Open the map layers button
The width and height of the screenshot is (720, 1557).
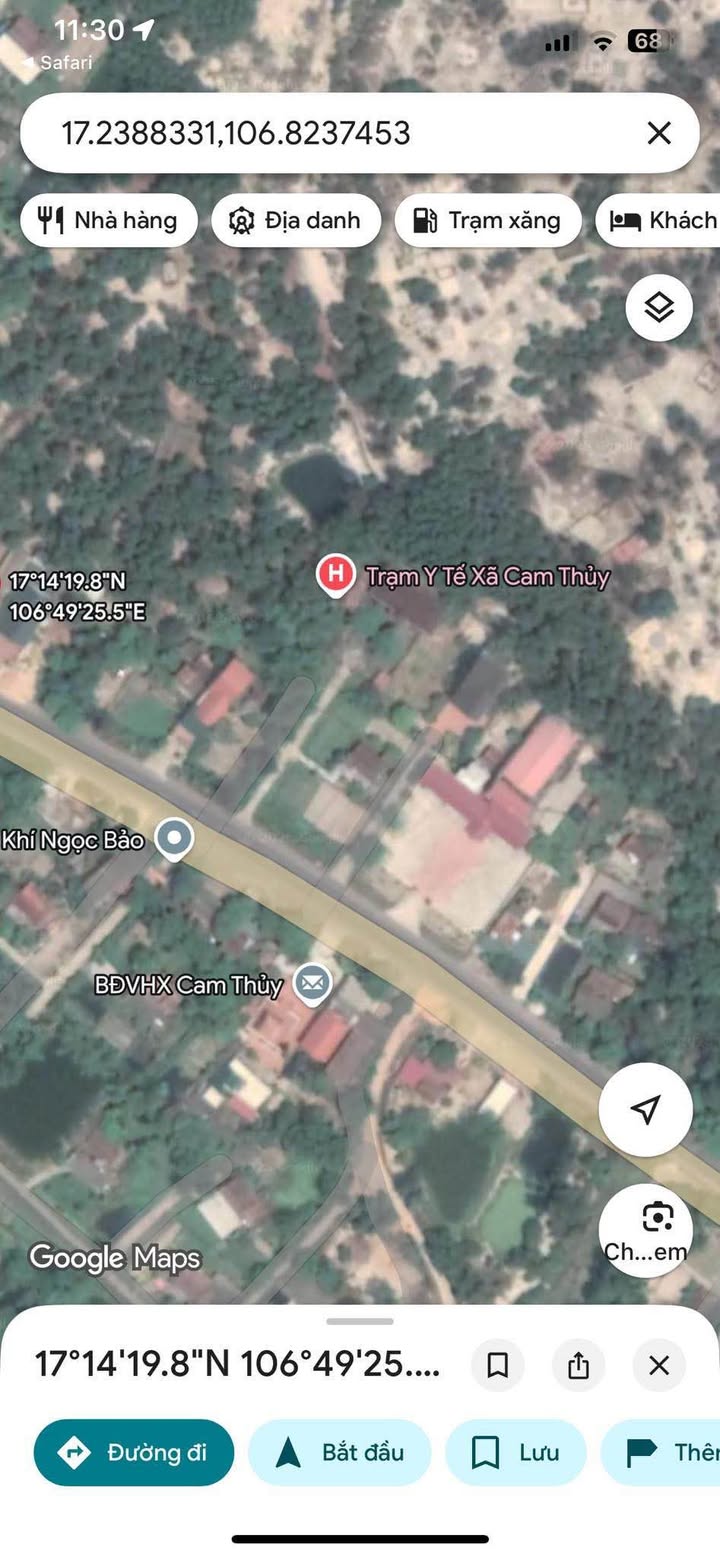pos(659,308)
